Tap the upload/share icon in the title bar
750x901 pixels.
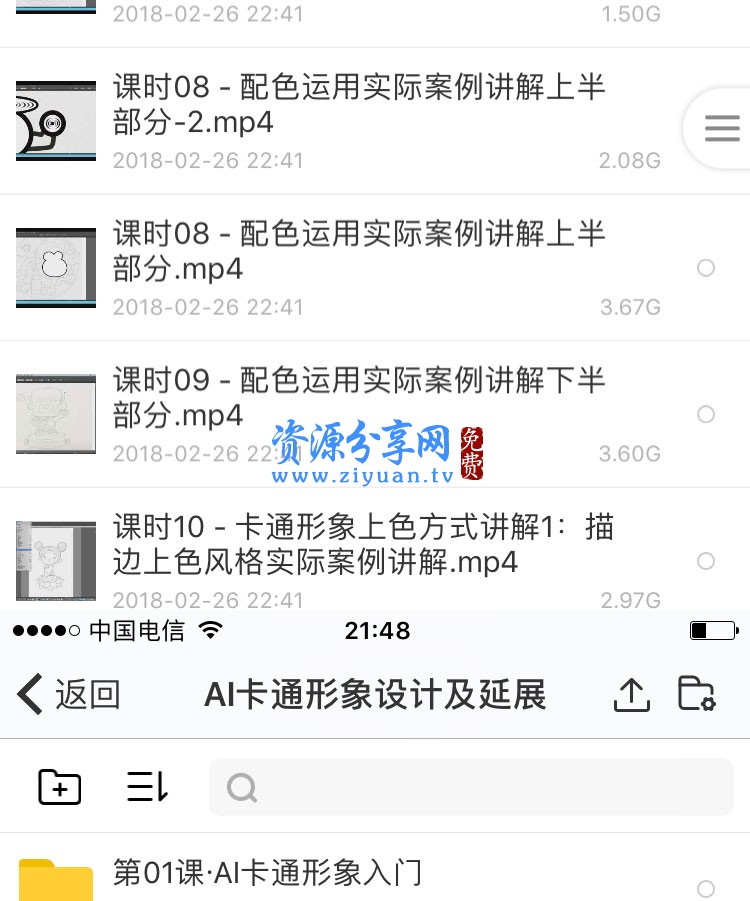(x=631, y=694)
